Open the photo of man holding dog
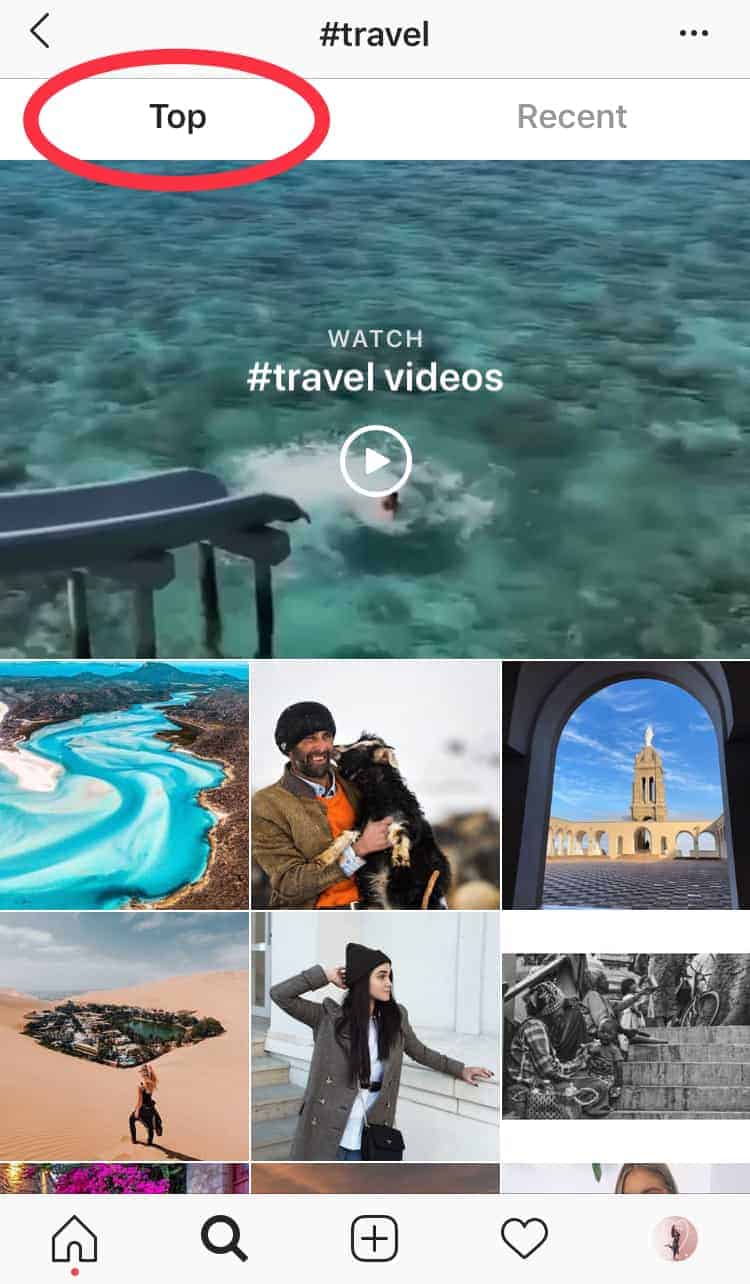Screen dimensions: 750x1284 tap(375, 785)
